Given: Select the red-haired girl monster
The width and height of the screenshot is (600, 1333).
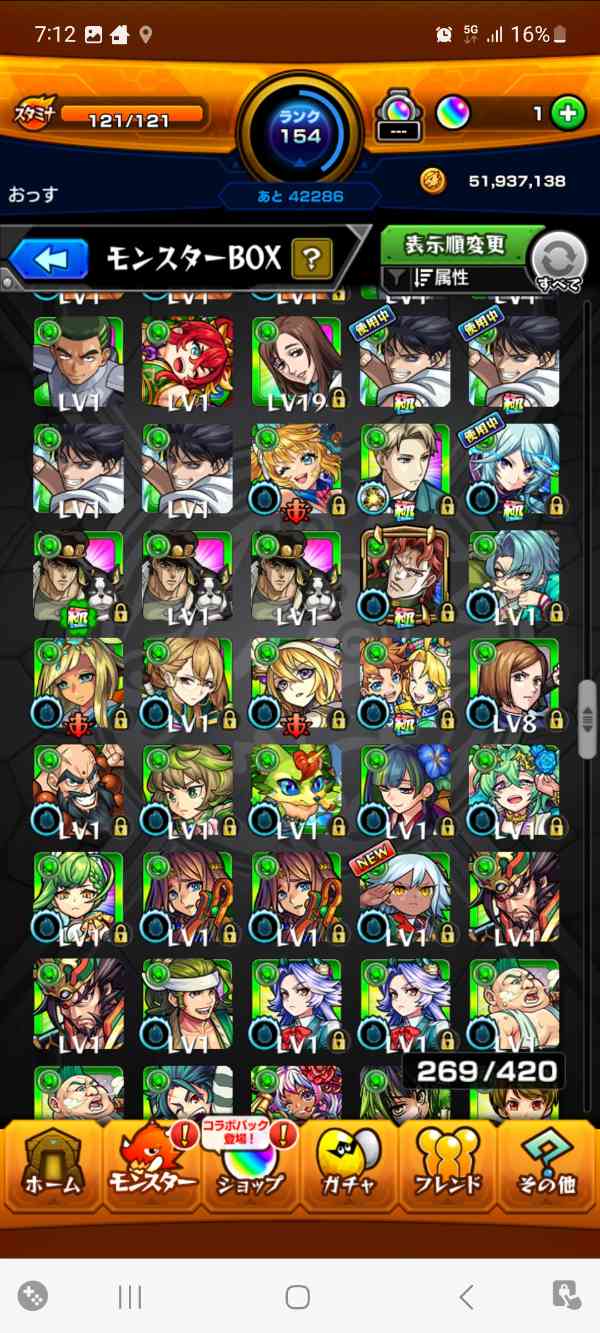Looking at the screenshot, I should click(x=187, y=362).
